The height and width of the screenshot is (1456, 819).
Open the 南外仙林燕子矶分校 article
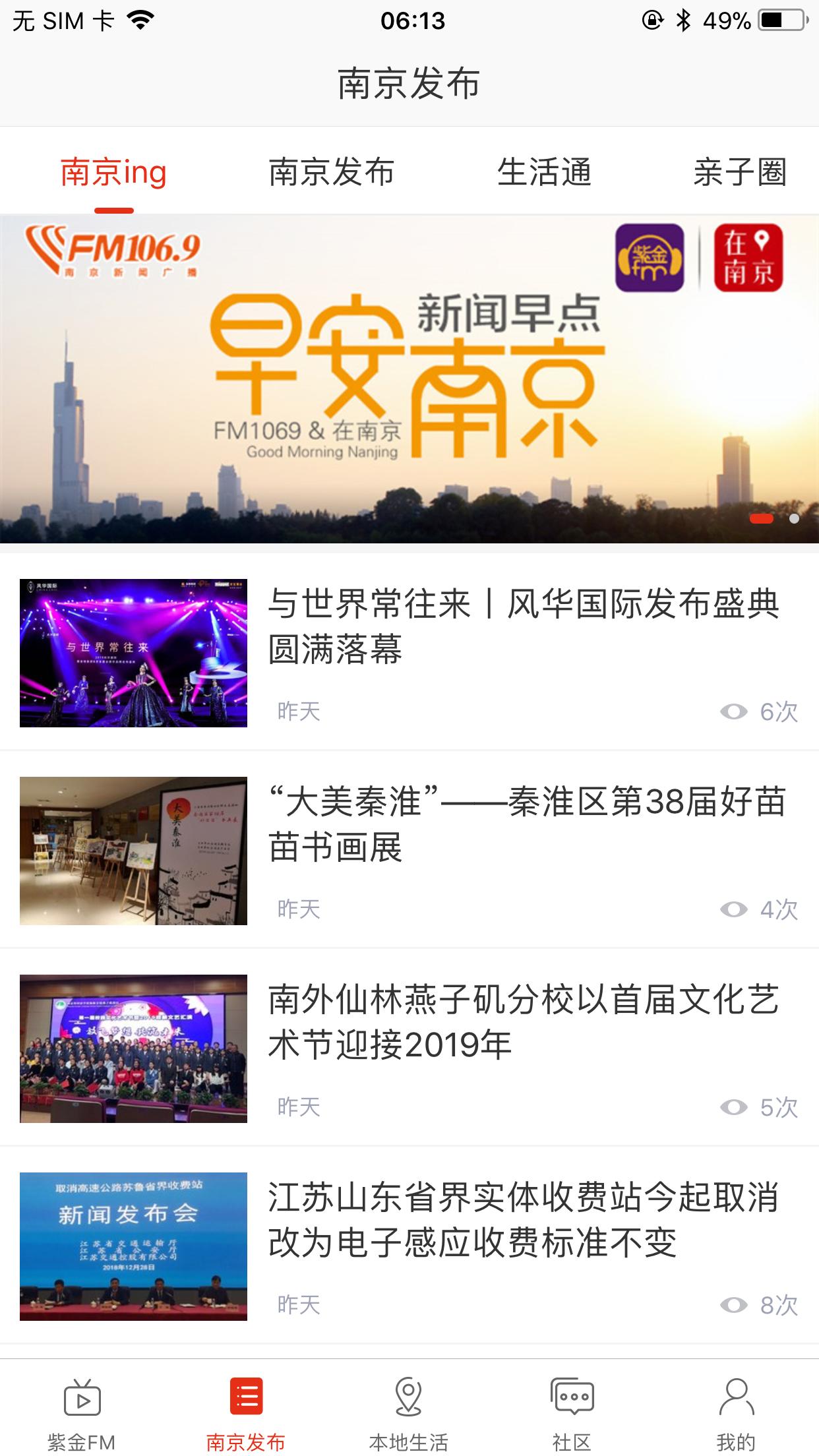[x=524, y=1022]
